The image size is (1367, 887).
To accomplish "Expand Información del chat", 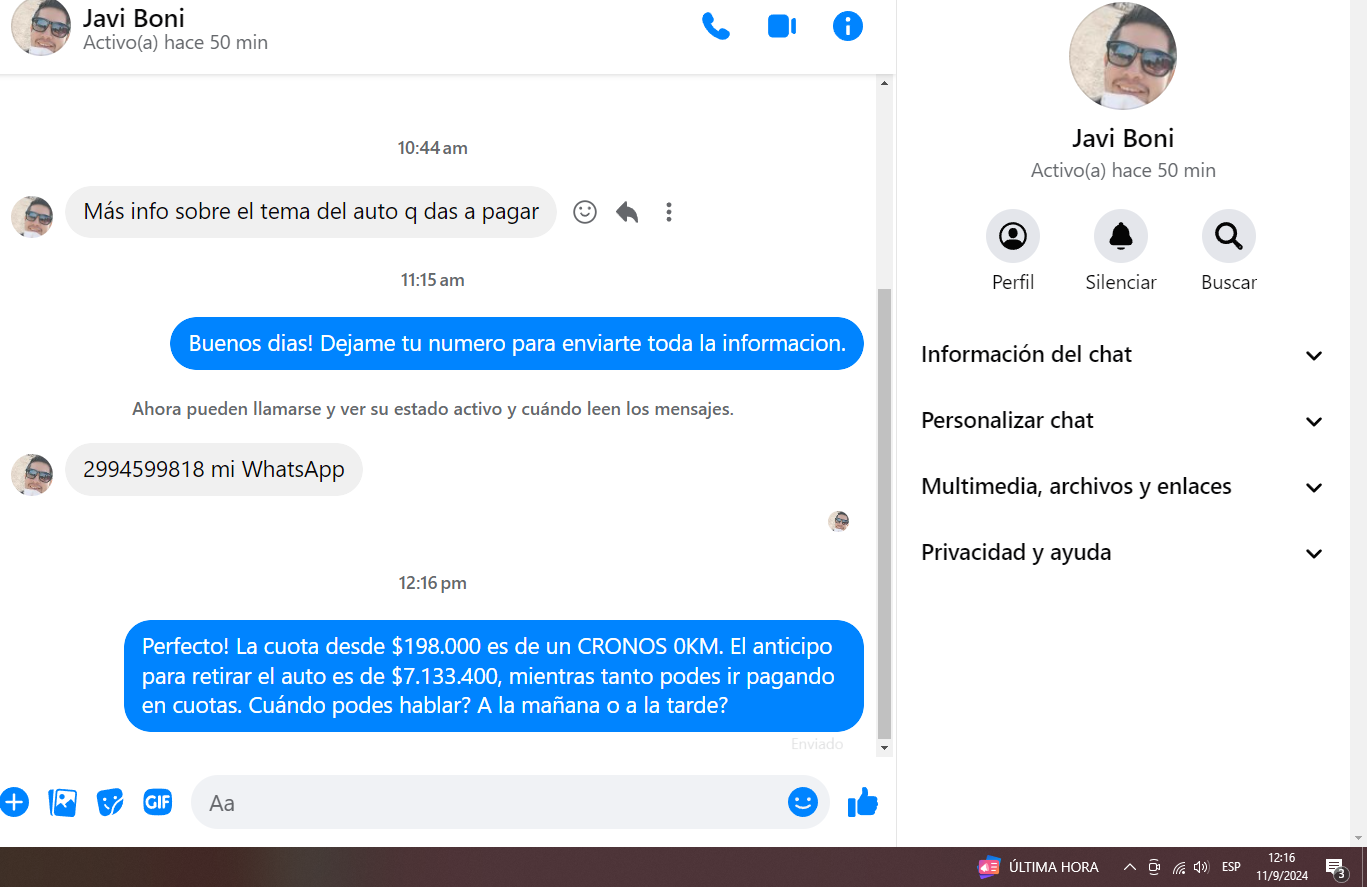I will coord(1122,355).
